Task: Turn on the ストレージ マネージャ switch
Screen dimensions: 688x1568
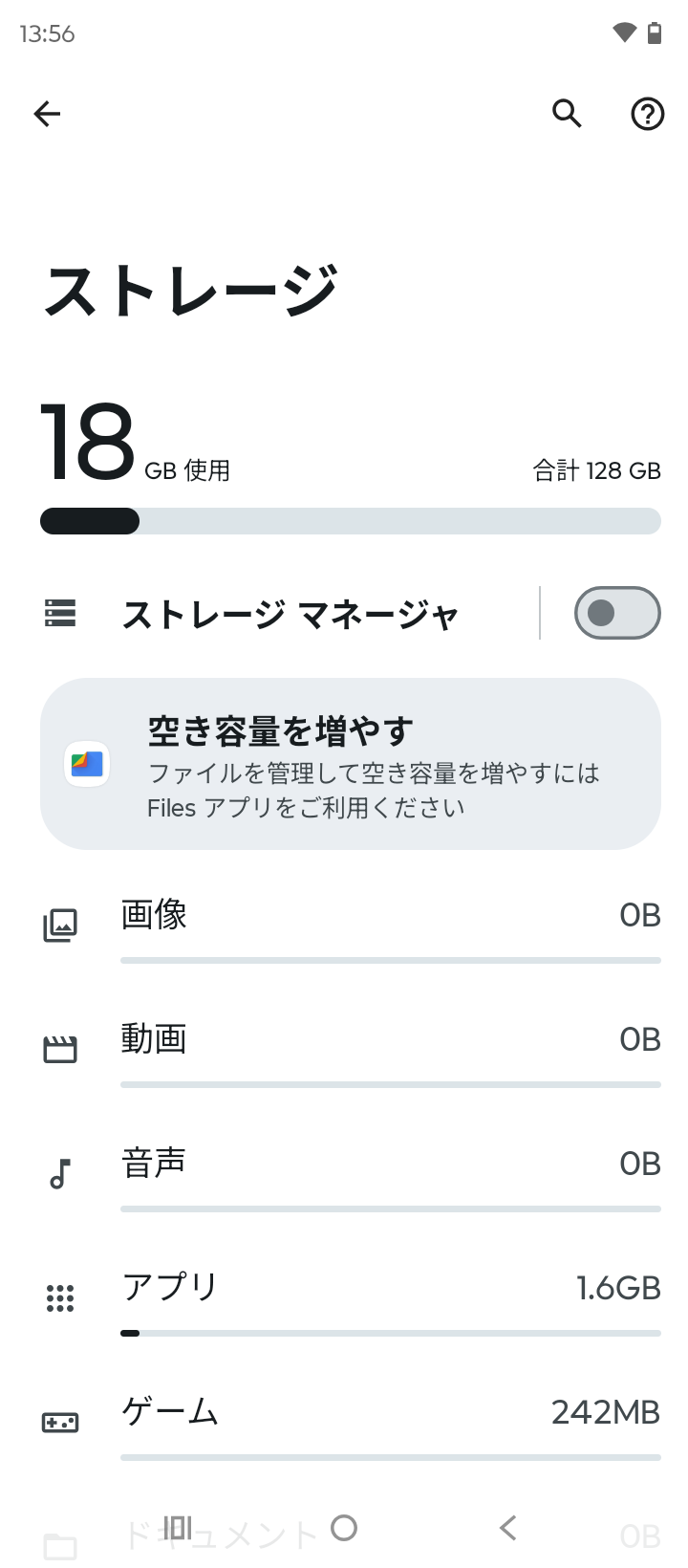Action: (x=616, y=613)
